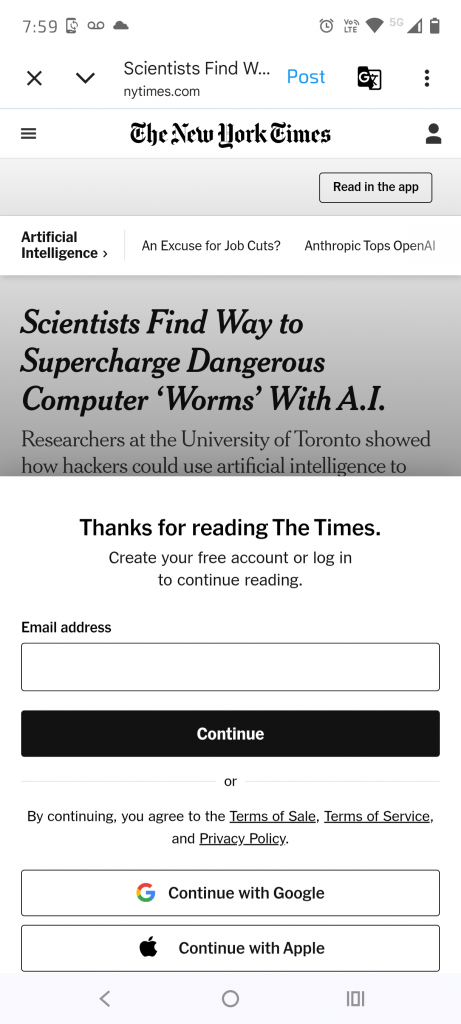
Task: Open the account profile icon
Action: [x=433, y=134]
